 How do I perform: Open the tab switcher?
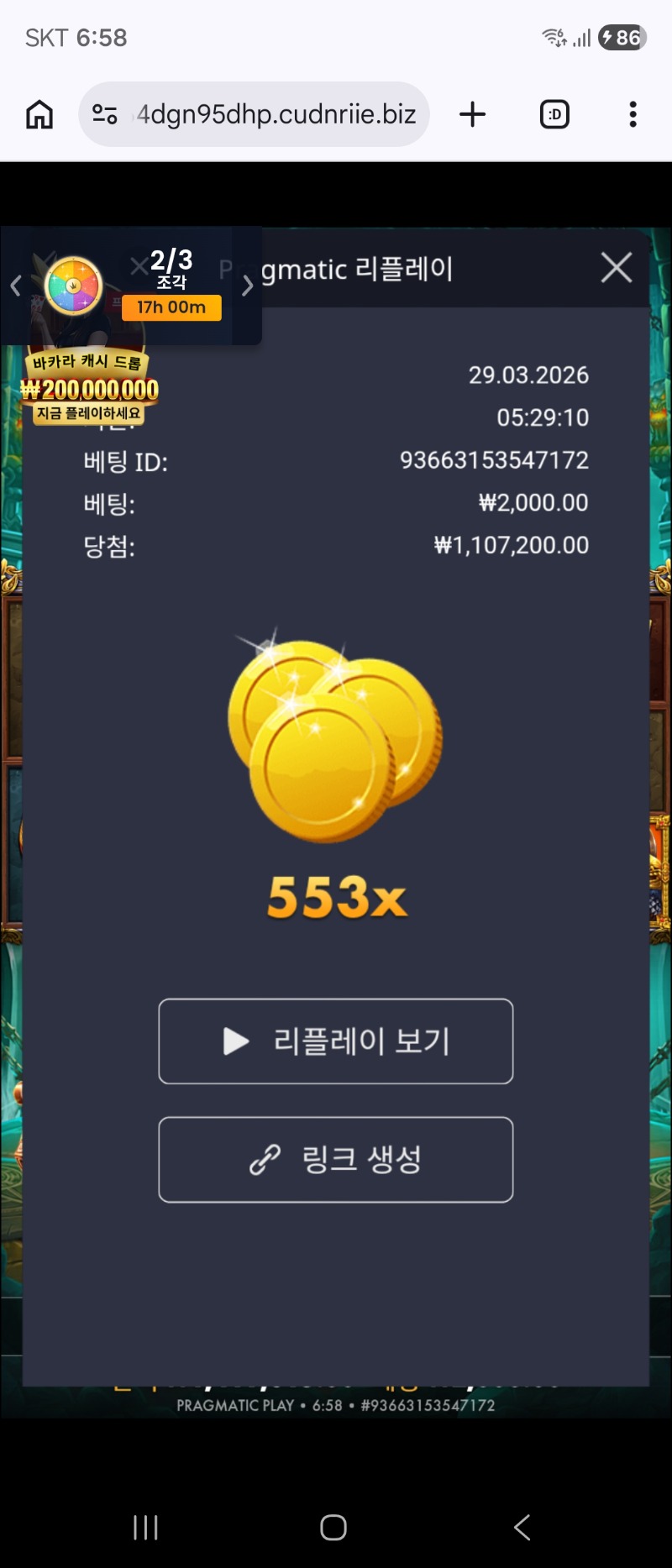tap(554, 114)
